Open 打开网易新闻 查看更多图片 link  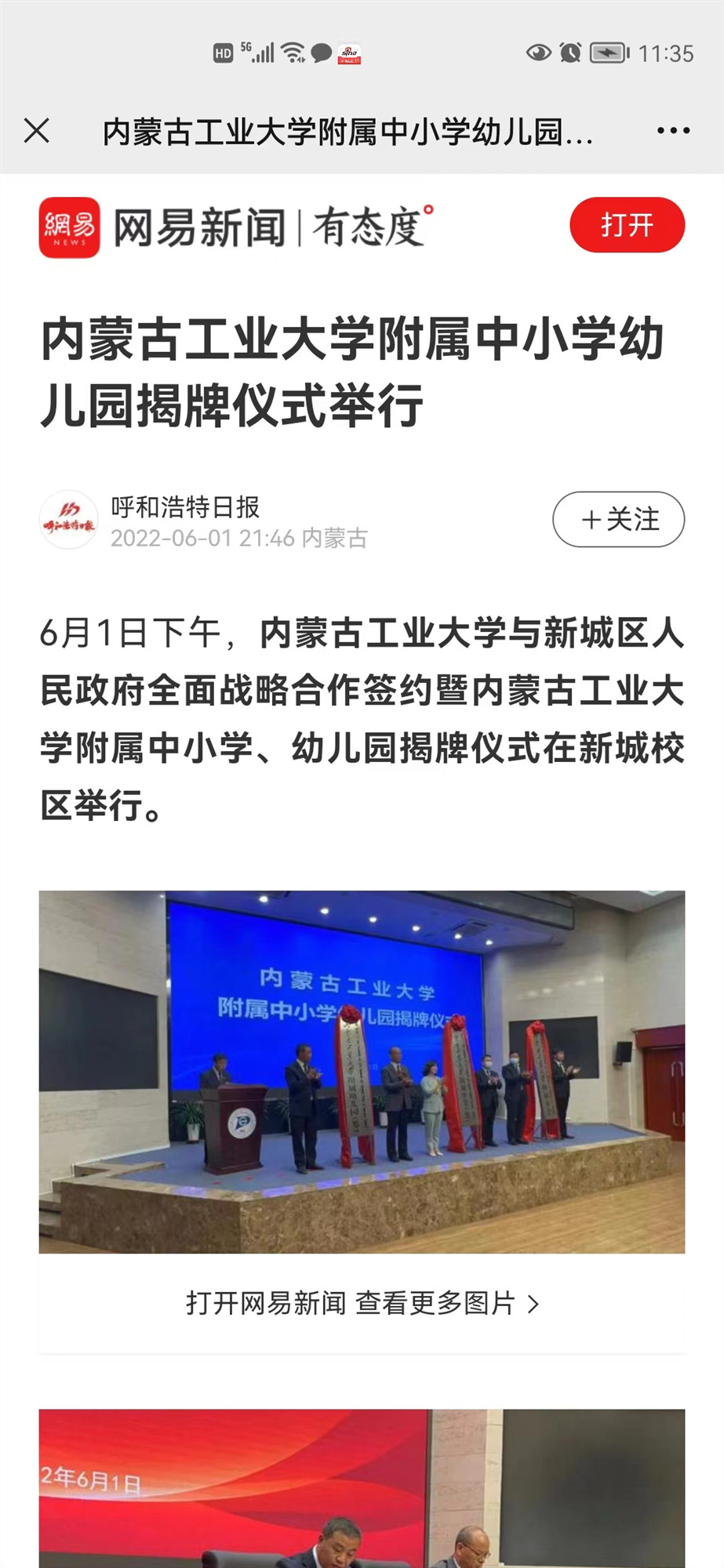[362, 1304]
